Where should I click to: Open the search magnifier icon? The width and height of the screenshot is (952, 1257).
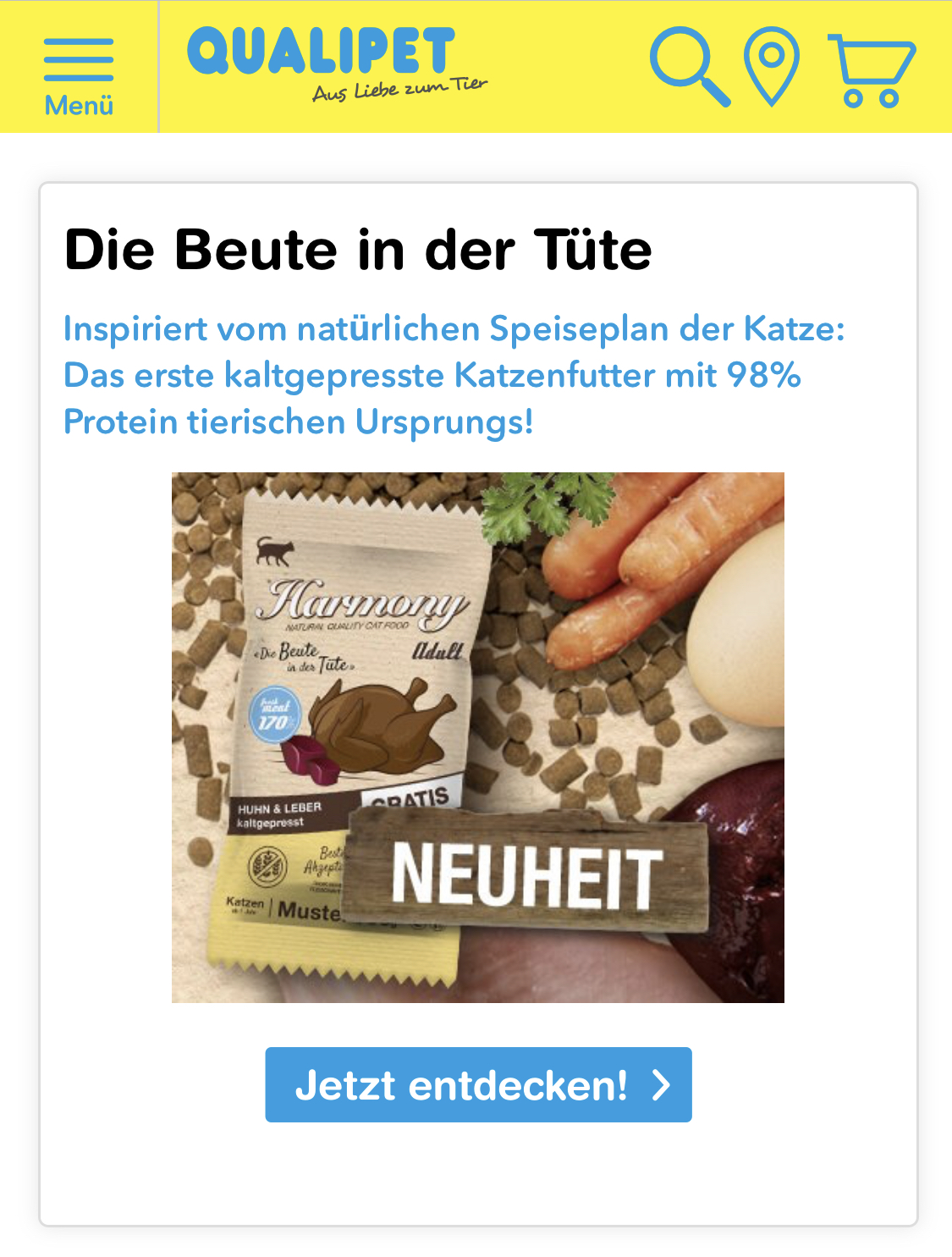[x=690, y=67]
